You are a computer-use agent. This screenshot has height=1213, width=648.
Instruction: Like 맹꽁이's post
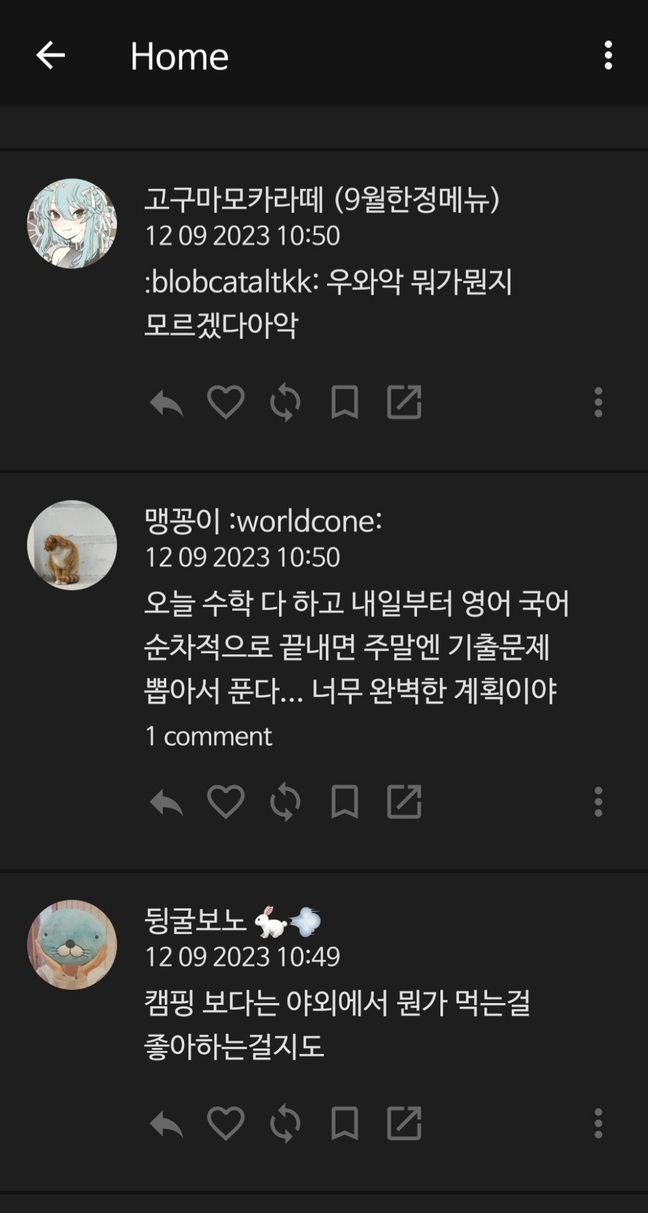coord(225,802)
